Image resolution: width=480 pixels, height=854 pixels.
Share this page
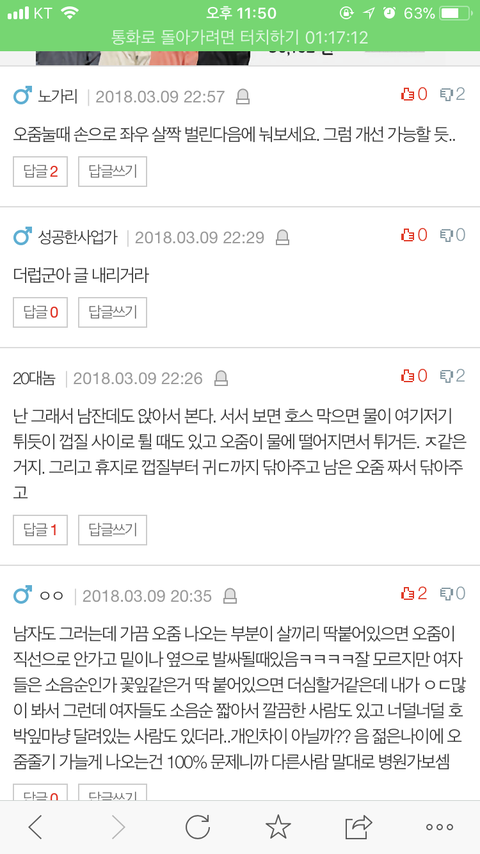359,827
